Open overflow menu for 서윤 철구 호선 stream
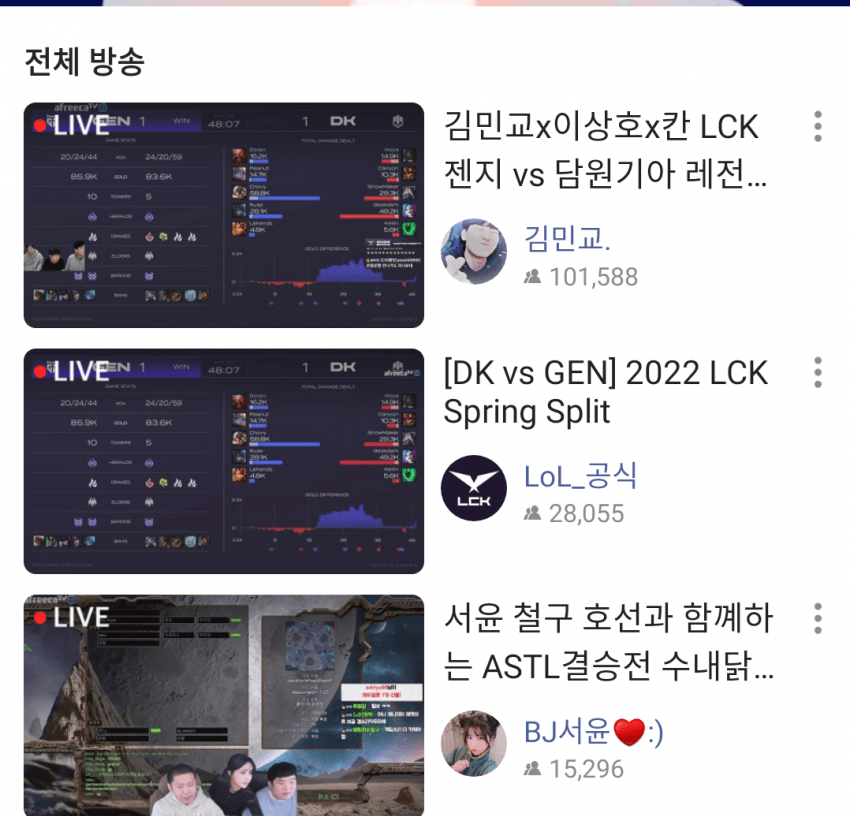The width and height of the screenshot is (850, 816). [x=817, y=618]
